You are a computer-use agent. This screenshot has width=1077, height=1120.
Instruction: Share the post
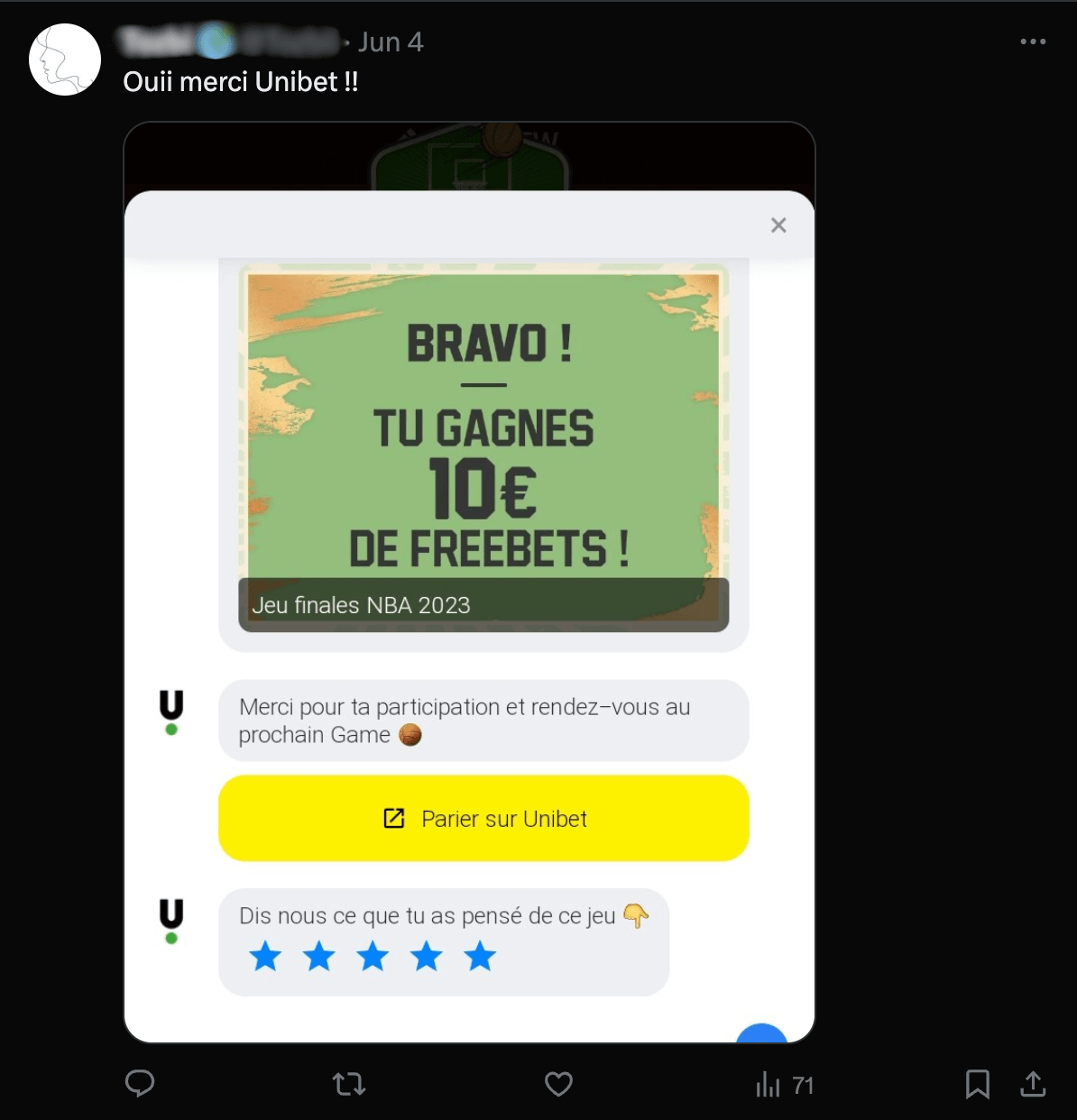(x=1033, y=1083)
